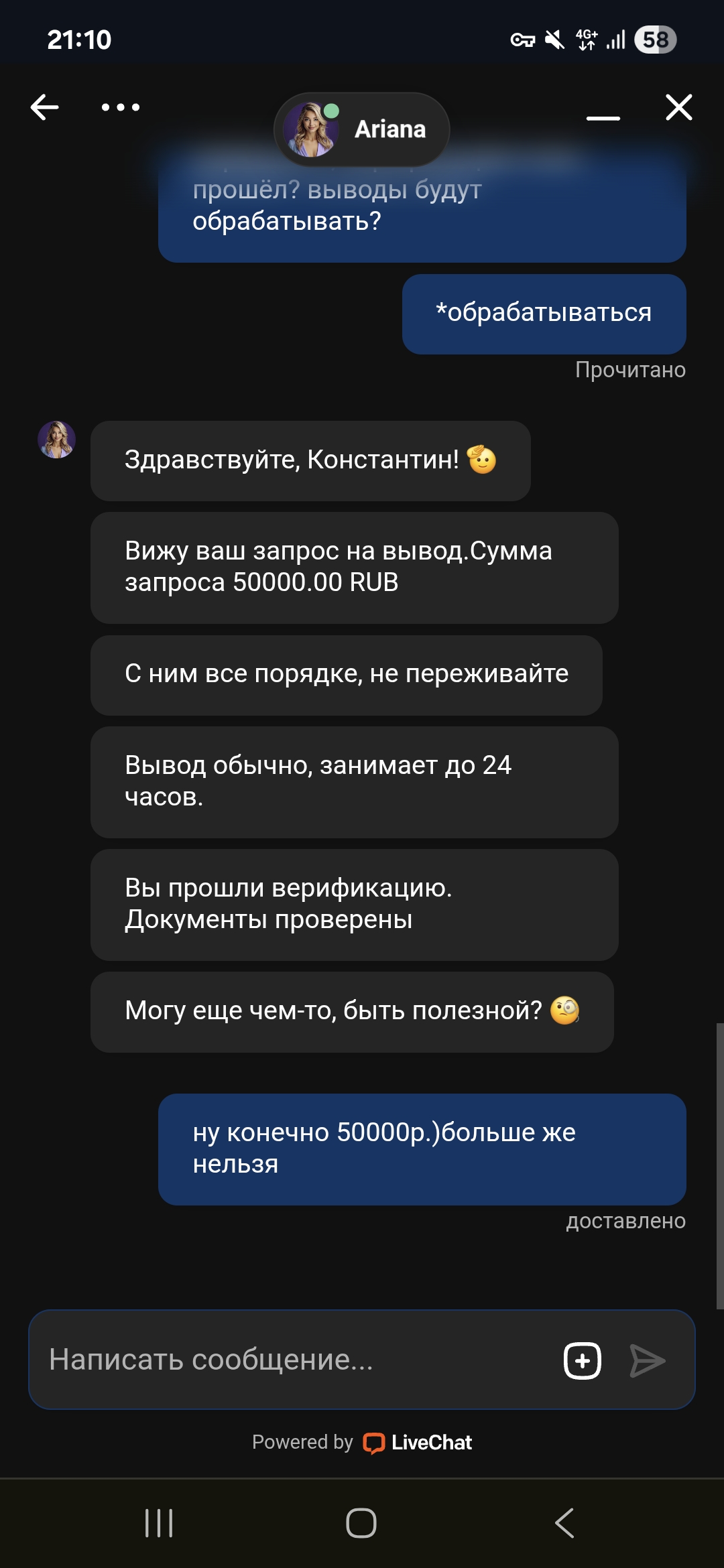Viewport: 724px width, 1568px height.
Task: Go back using the header arrow
Action: (x=45, y=107)
